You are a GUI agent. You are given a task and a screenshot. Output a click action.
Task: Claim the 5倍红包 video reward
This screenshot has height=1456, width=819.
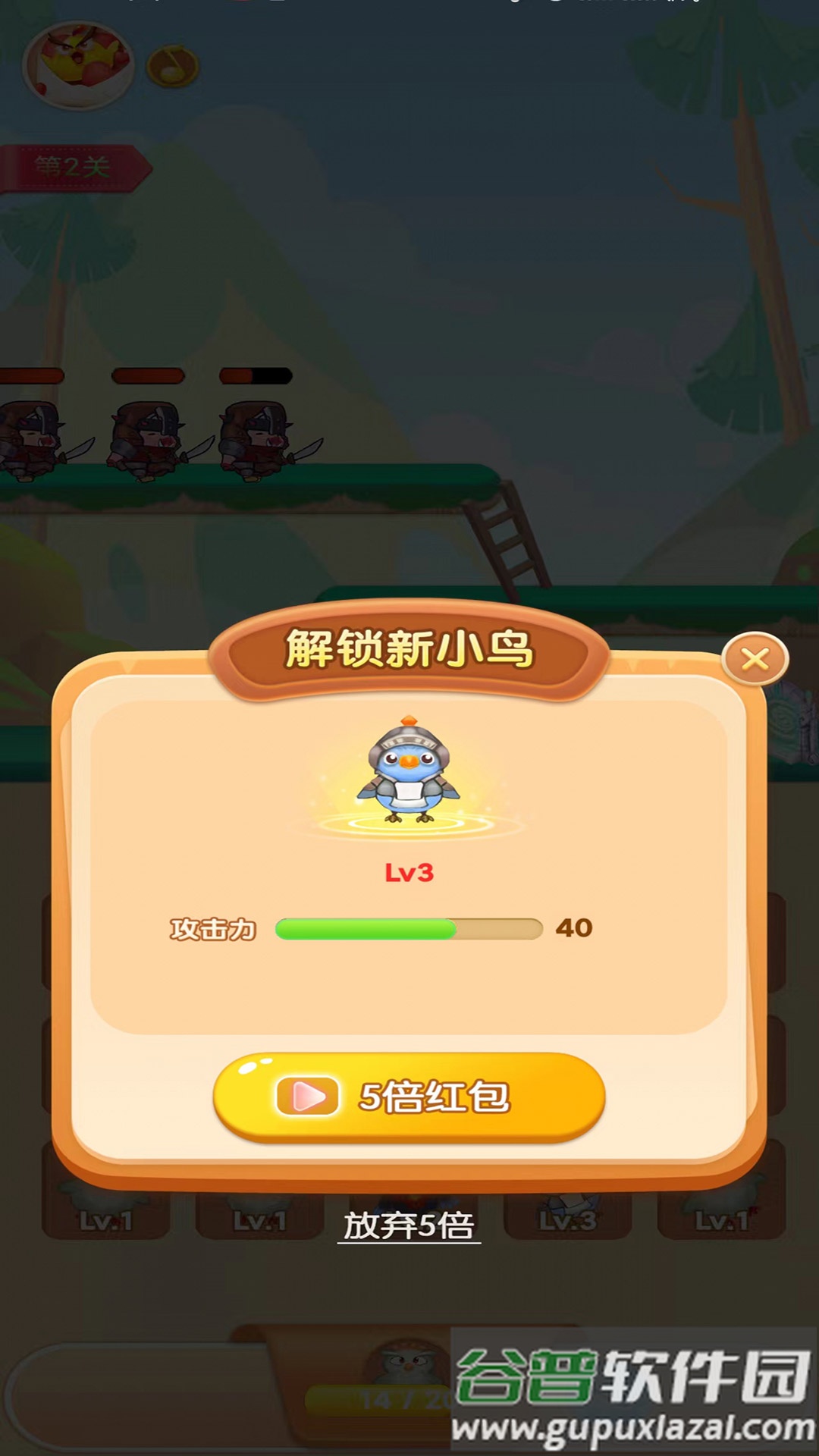pos(409,1097)
